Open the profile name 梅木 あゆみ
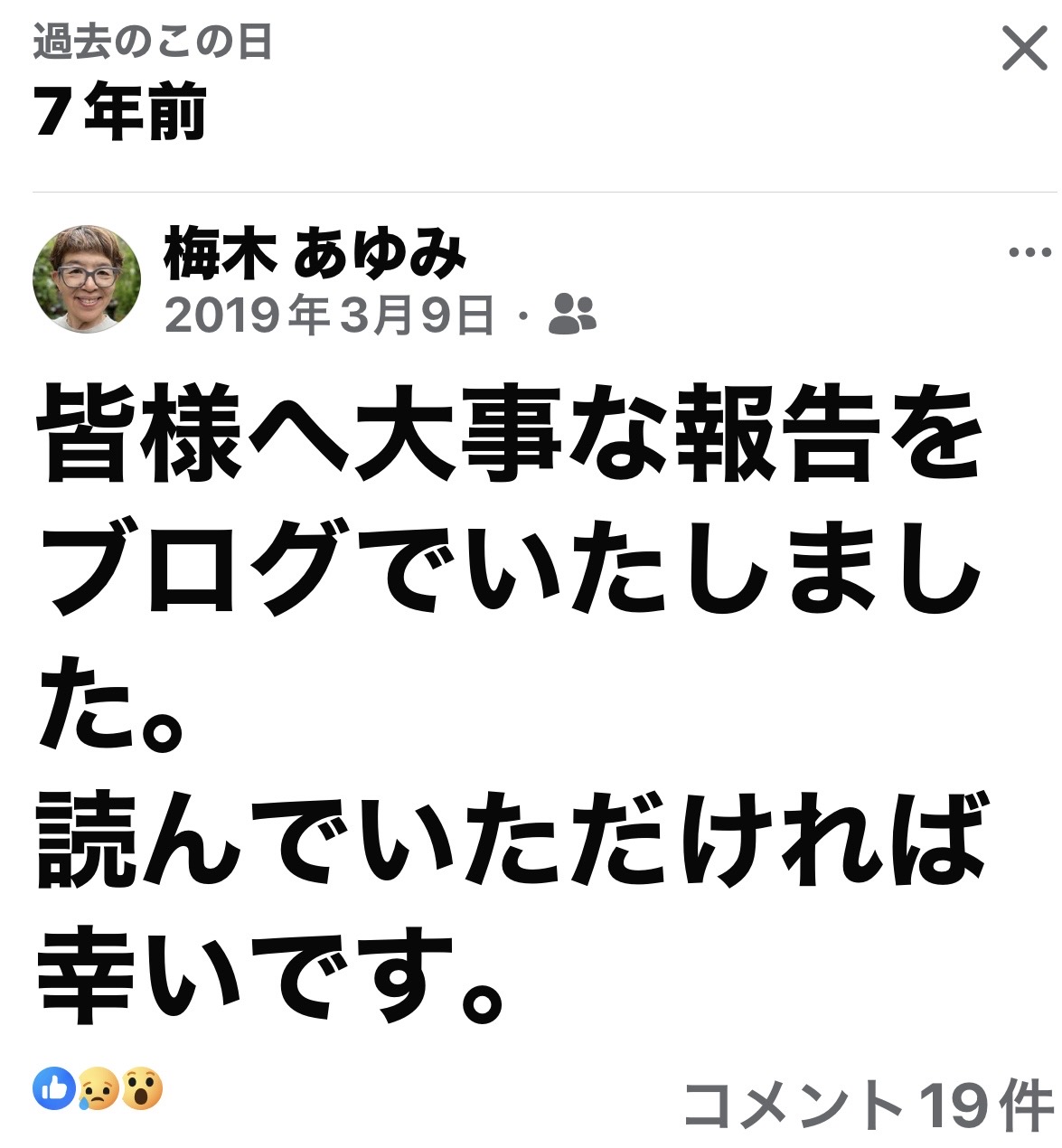 pos(315,255)
